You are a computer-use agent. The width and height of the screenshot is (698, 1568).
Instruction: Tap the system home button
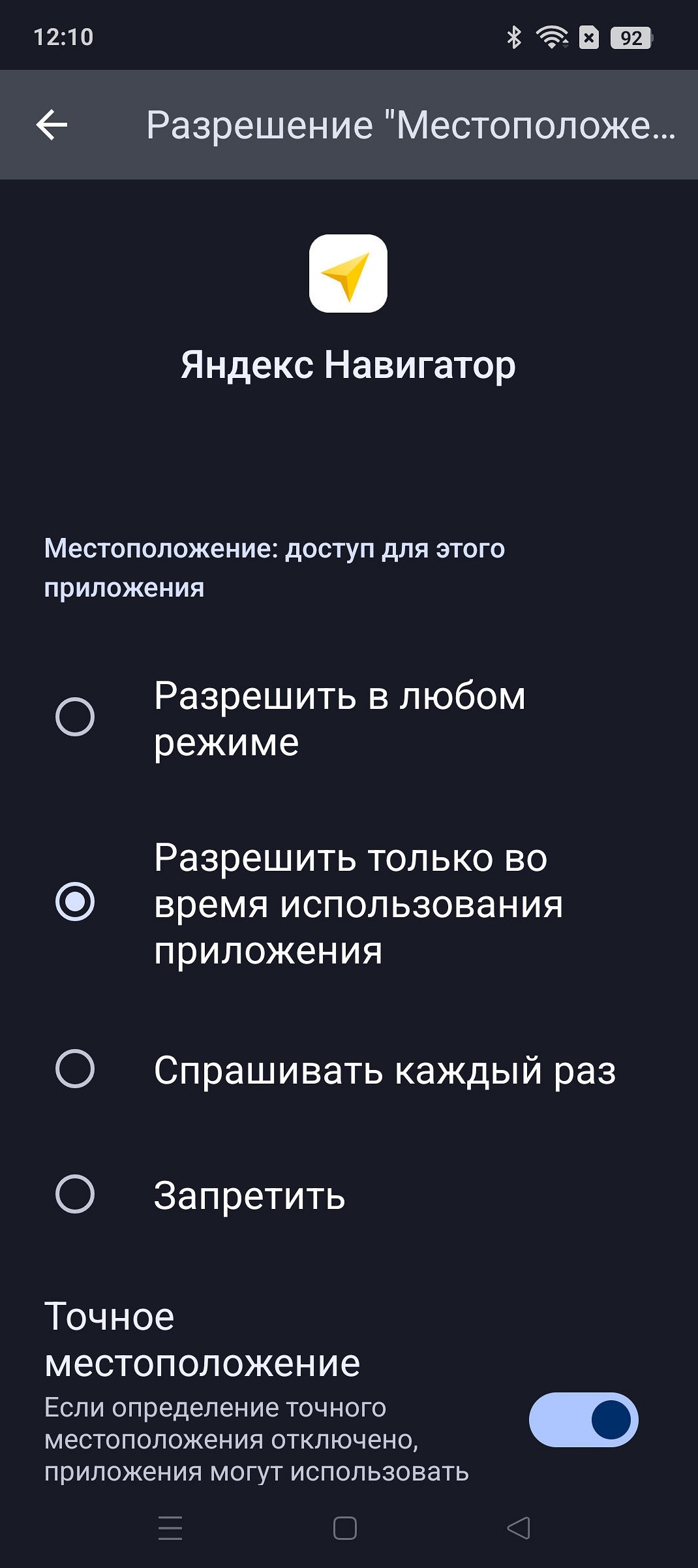[x=345, y=1528]
